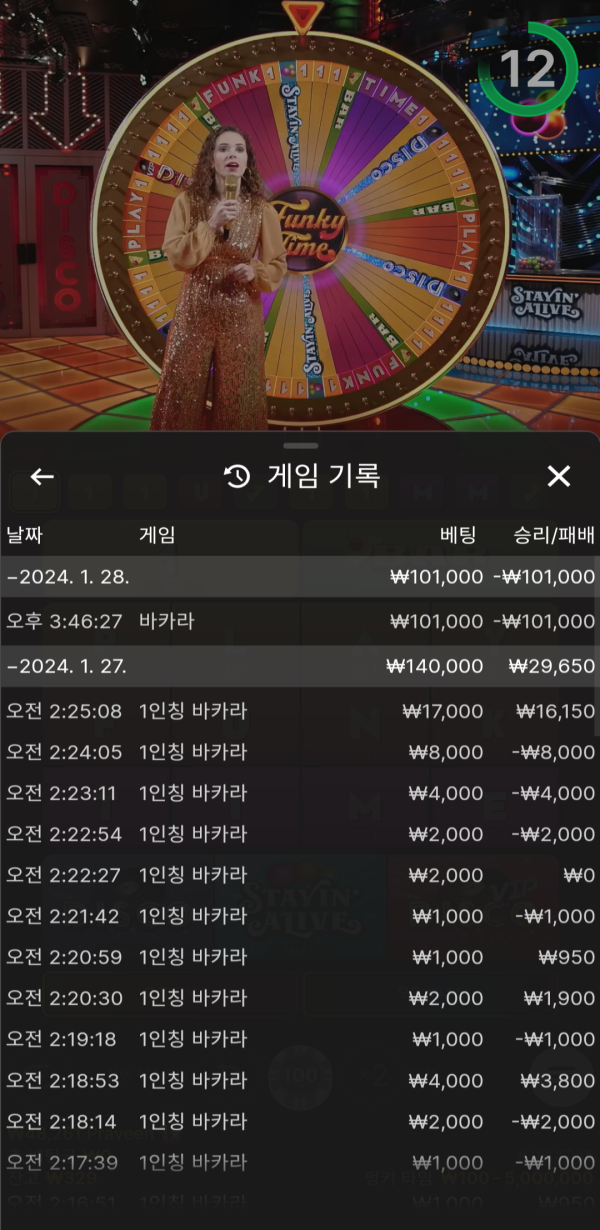Close the game history panel
600x1230 pixels.
coord(558,477)
